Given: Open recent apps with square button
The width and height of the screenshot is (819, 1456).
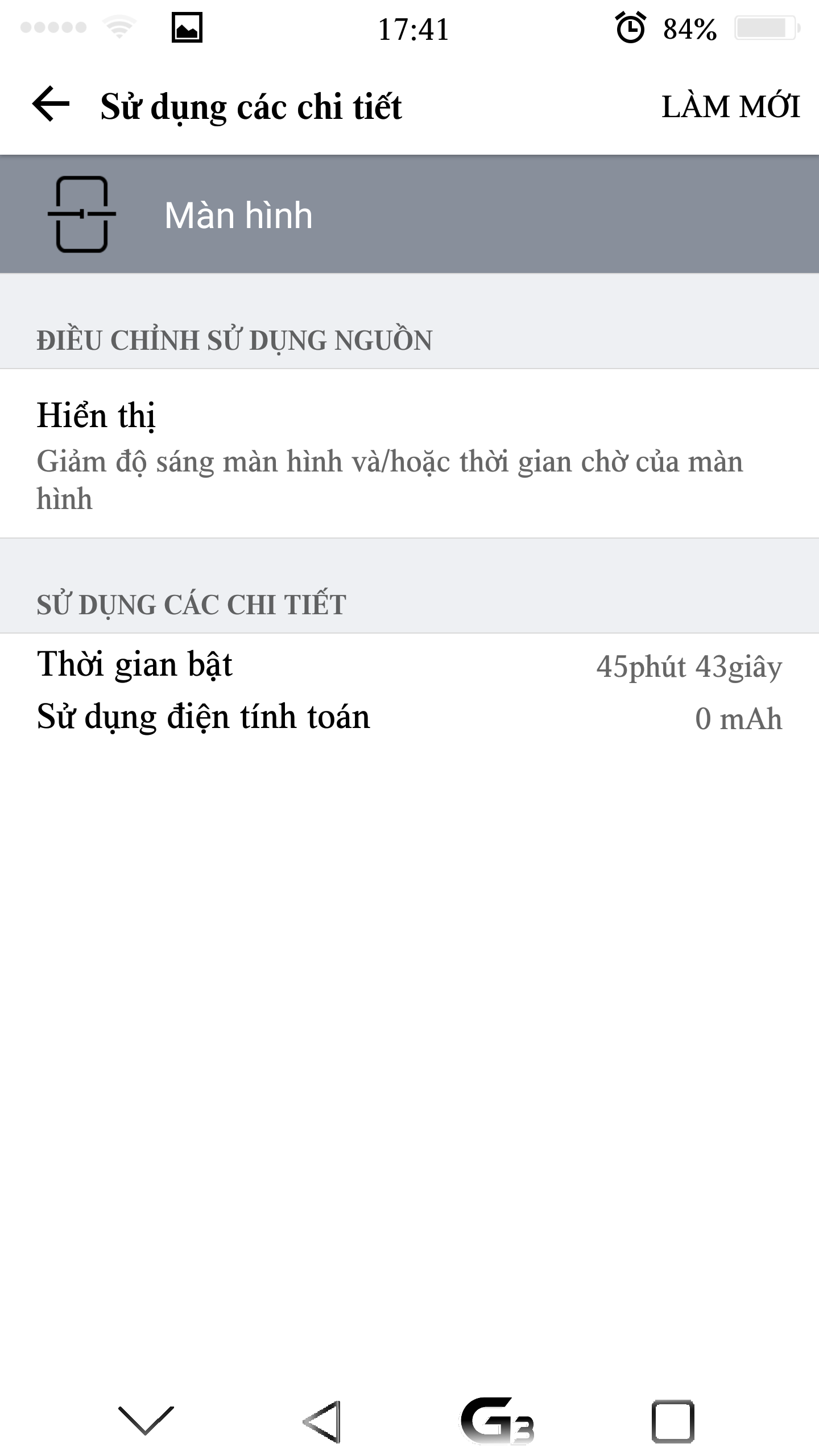Looking at the screenshot, I should [672, 1421].
